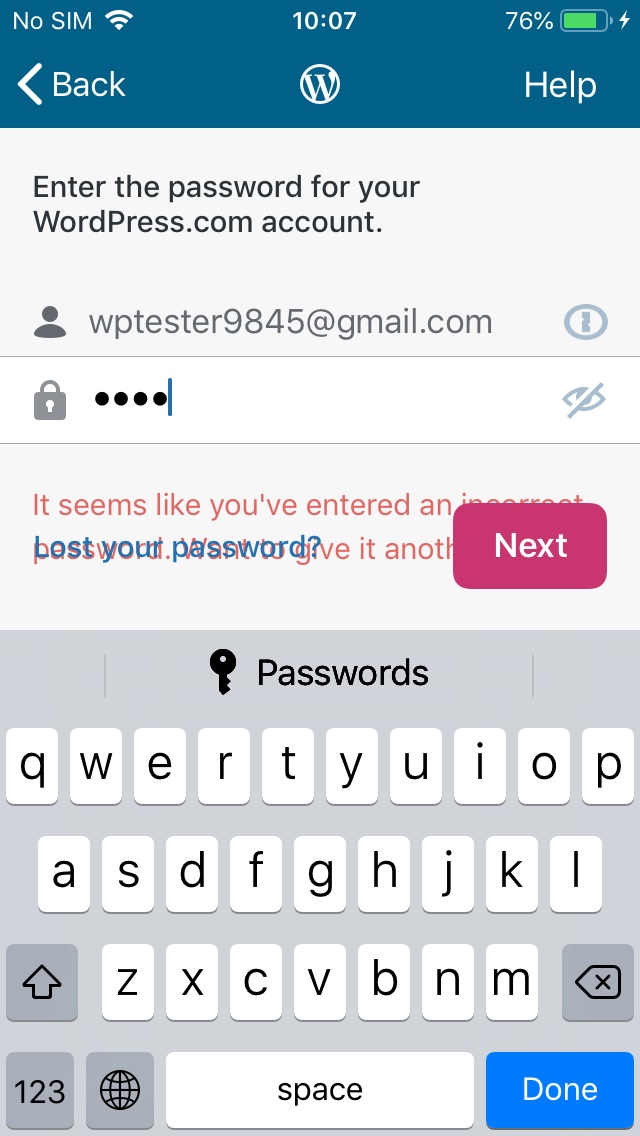640x1136 pixels.
Task: Open the 1Password icon beside the email
Action: [585, 322]
